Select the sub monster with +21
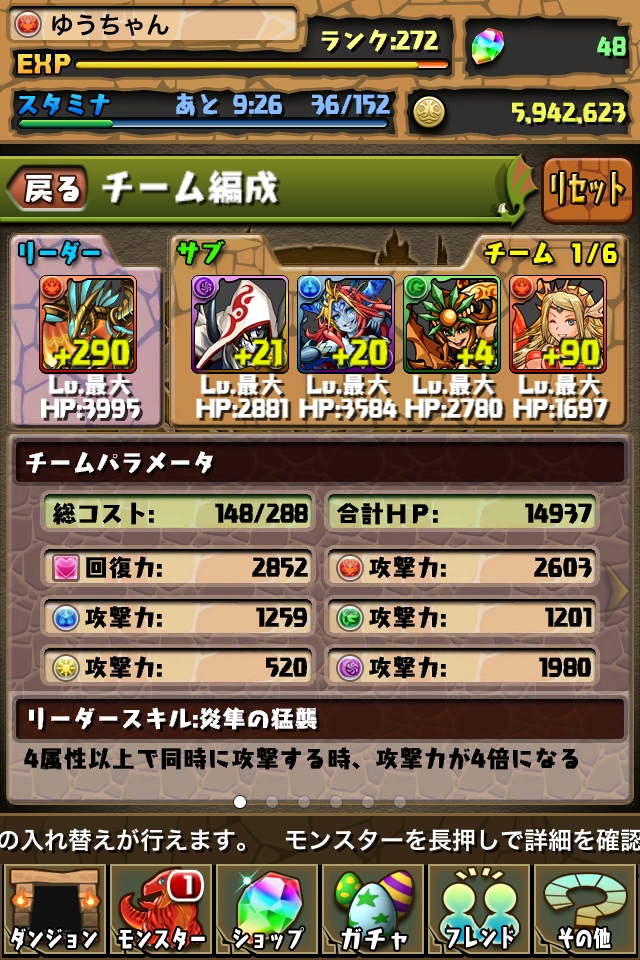The width and height of the screenshot is (640, 960). click(240, 325)
